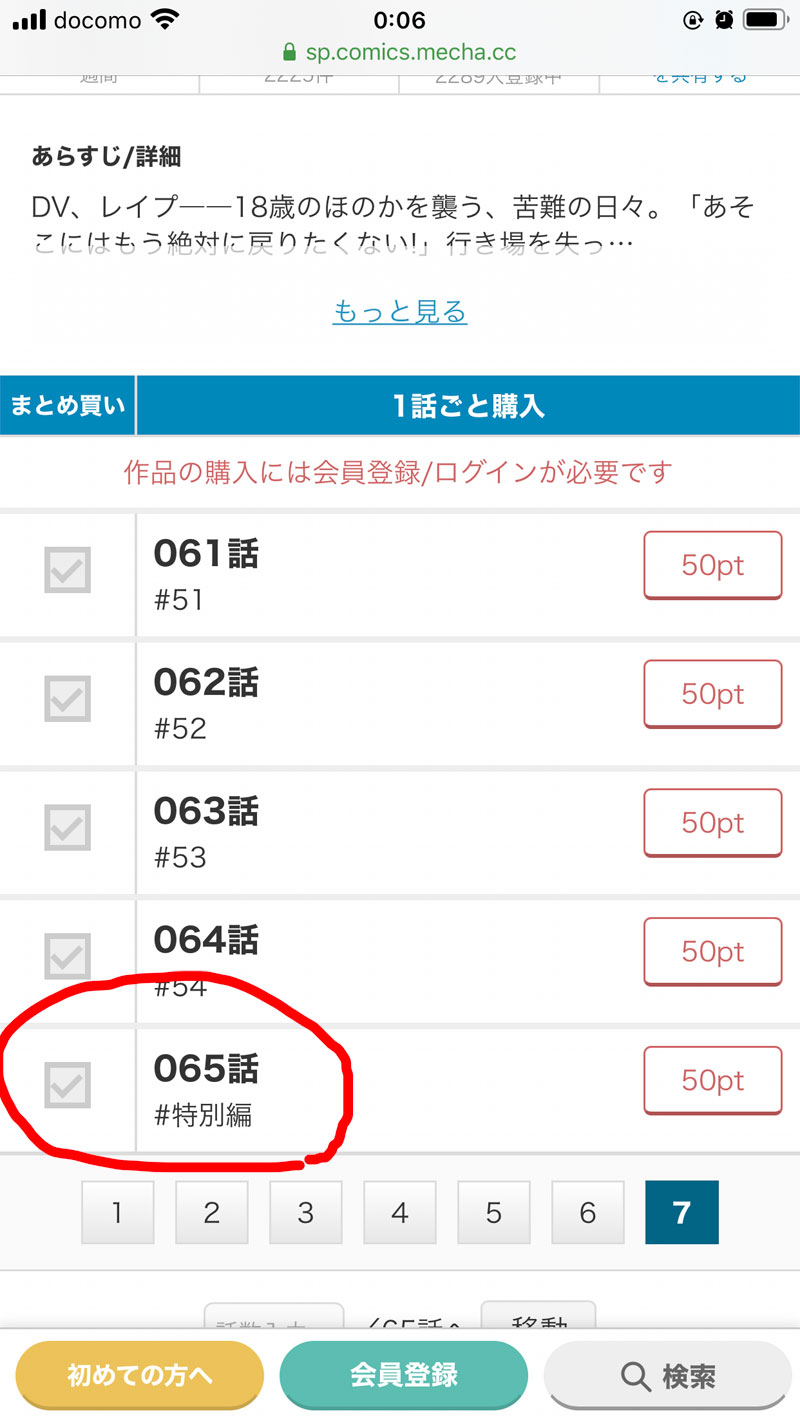This screenshot has height=1422, width=800.
Task: Check the box next to episode 061話
Action: pos(66,572)
